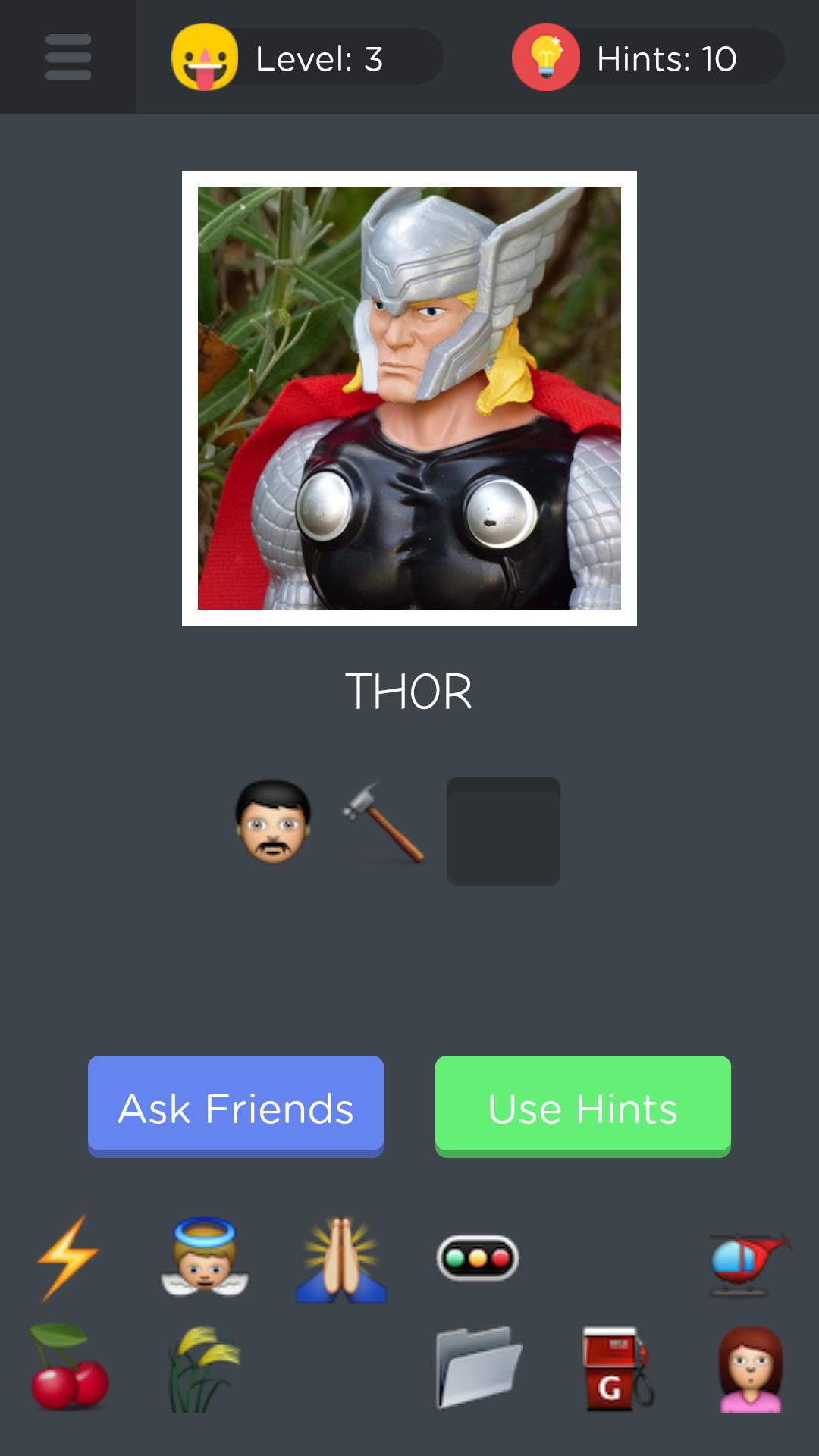This screenshot has height=1456, width=819.
Task: Use Hints for this puzzle
Action: coord(582,1106)
